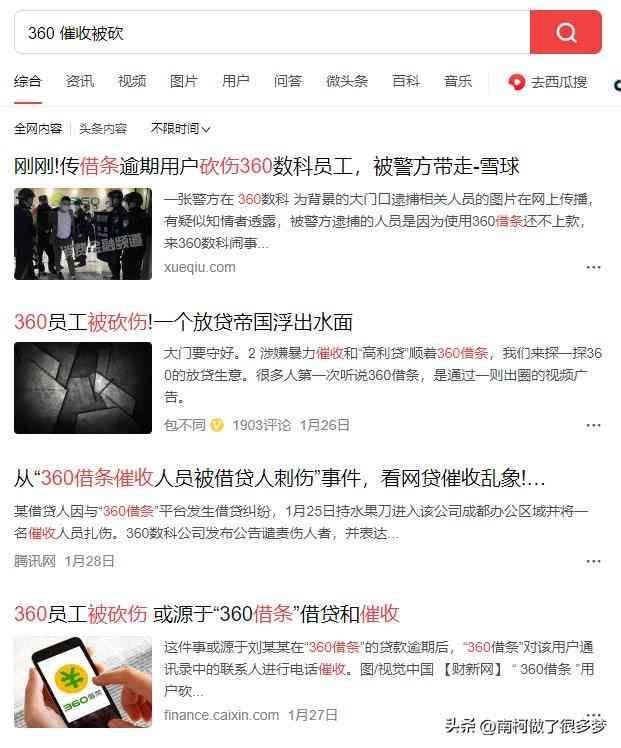The width and height of the screenshot is (621, 748).
Task: Switch to the 图片 tab
Action: click(x=184, y=81)
